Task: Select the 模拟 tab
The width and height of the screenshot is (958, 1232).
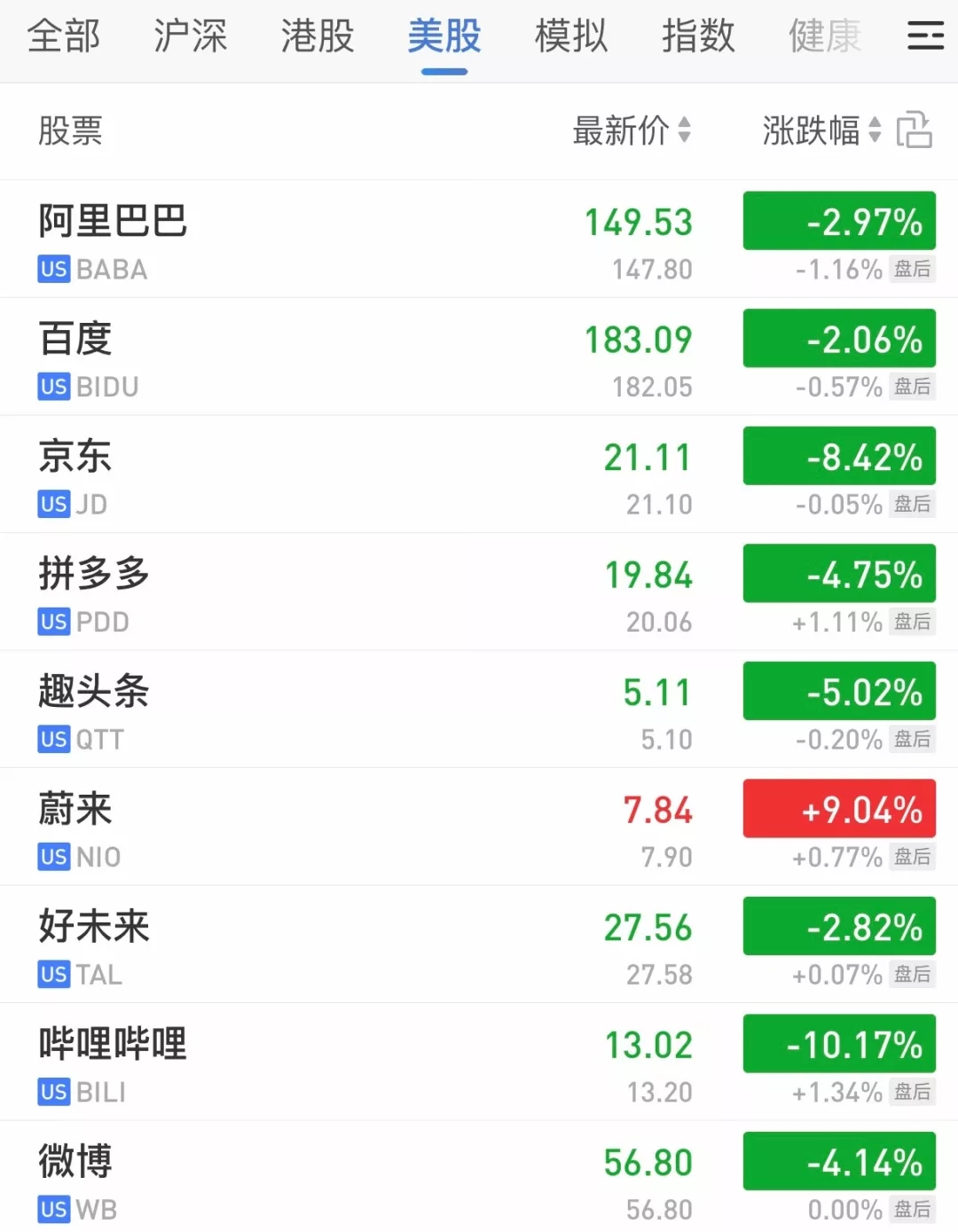Action: [x=571, y=37]
